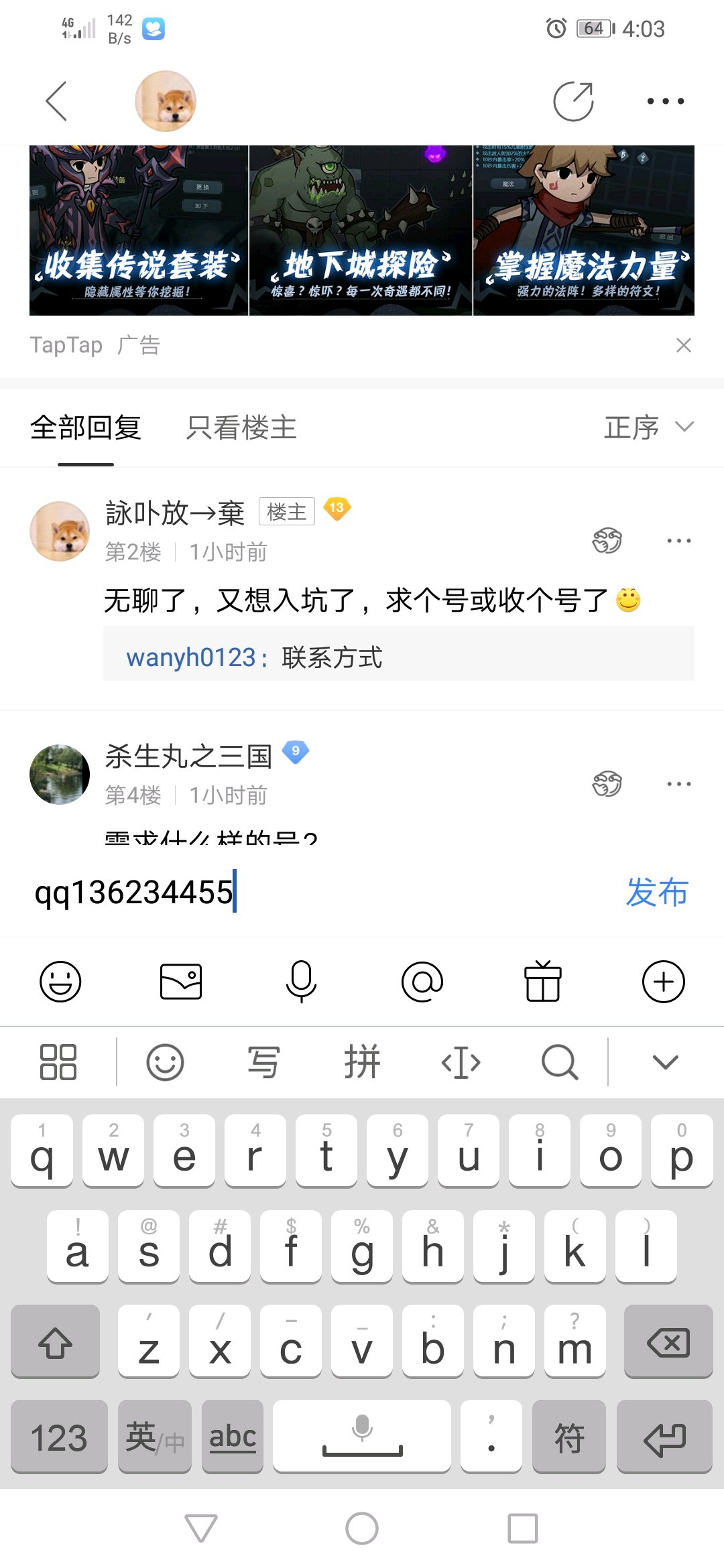This screenshot has width=724, height=1568.
Task: Tap 发布 to post the reply
Action: tap(657, 893)
